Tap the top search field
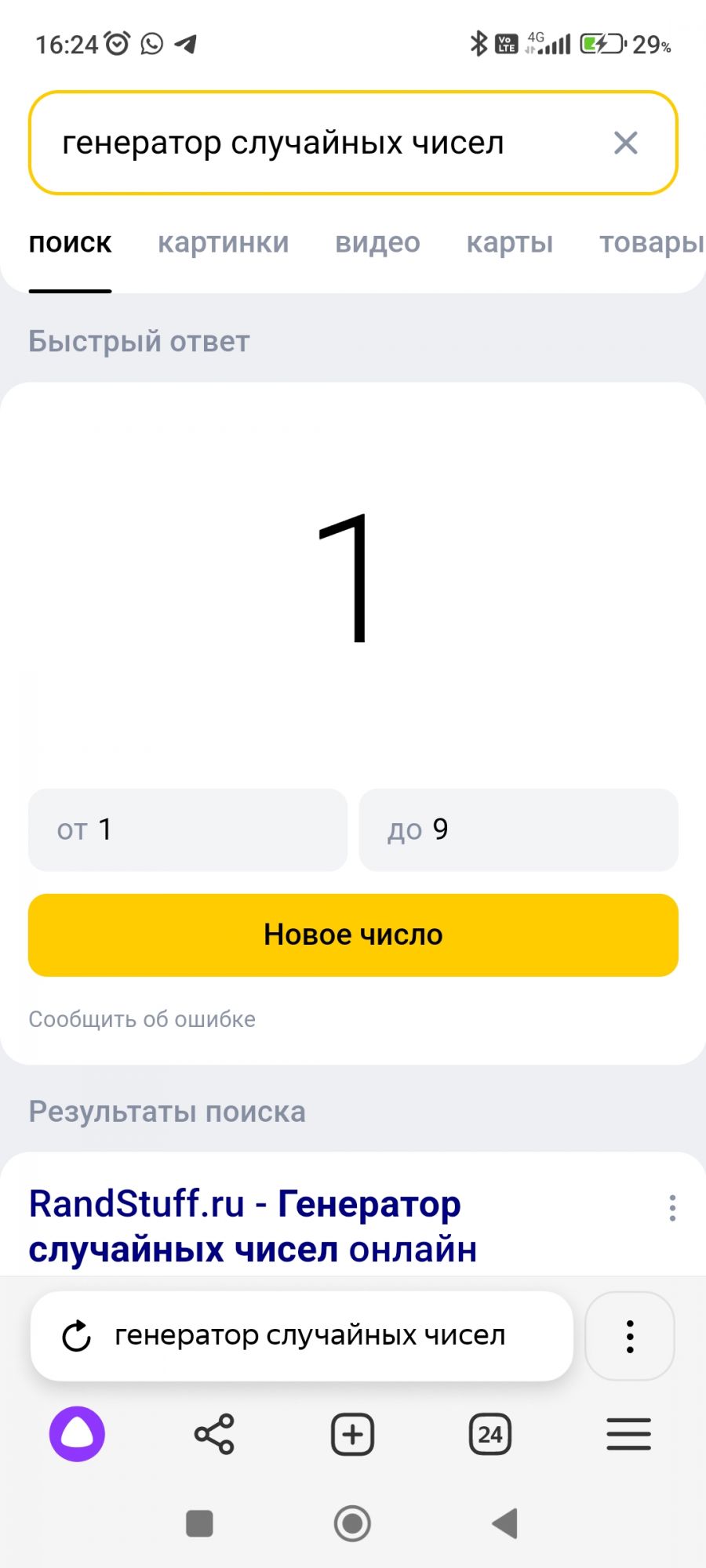Viewport: 706px width, 1568px height. point(314,143)
